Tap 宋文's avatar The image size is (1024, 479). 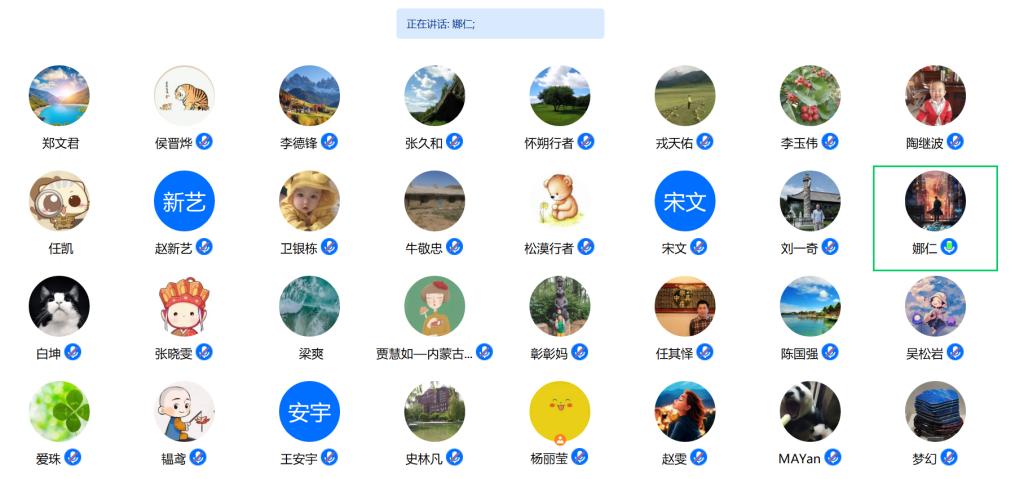[685, 201]
